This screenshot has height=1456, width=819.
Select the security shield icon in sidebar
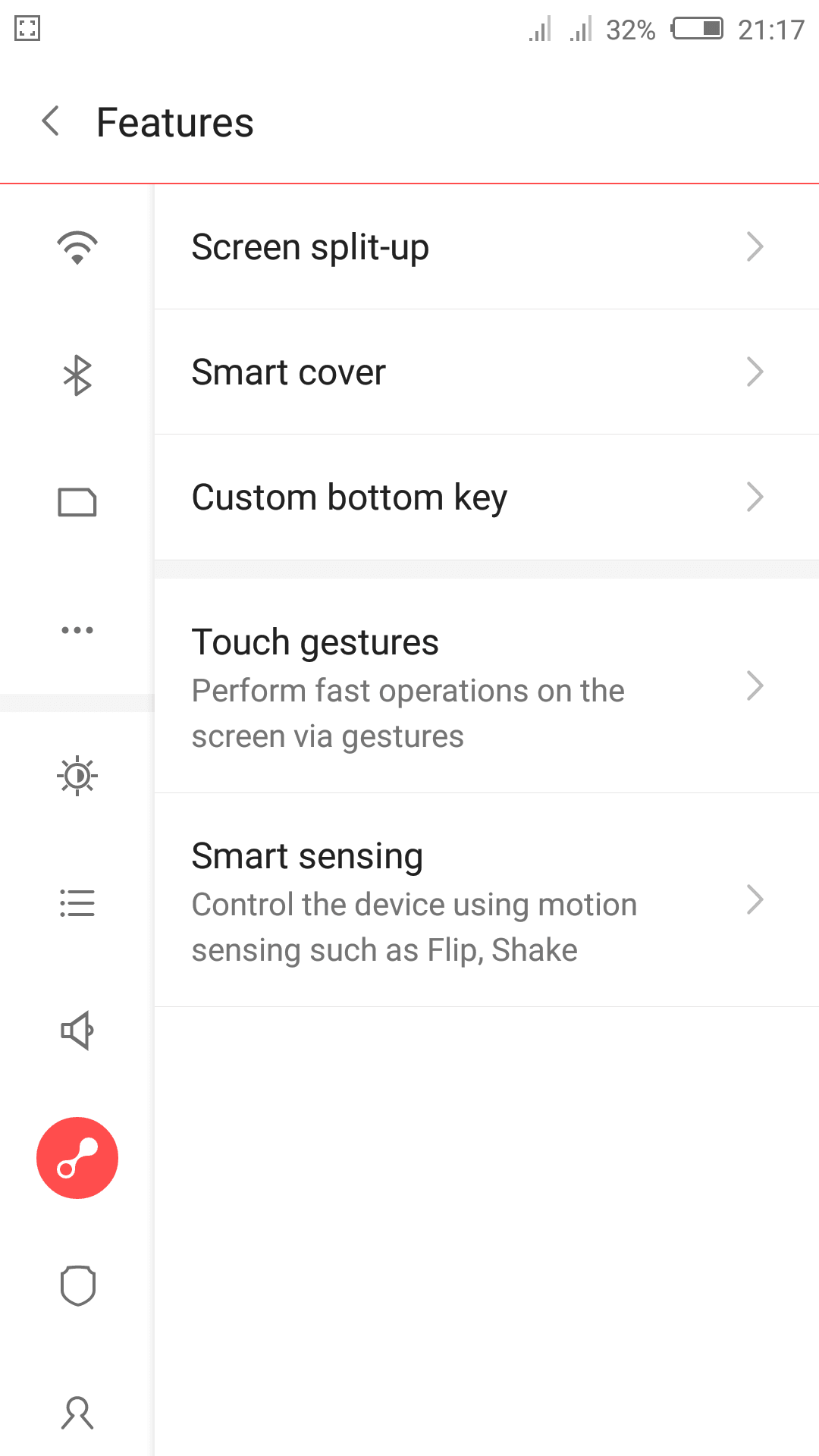[x=77, y=1285]
